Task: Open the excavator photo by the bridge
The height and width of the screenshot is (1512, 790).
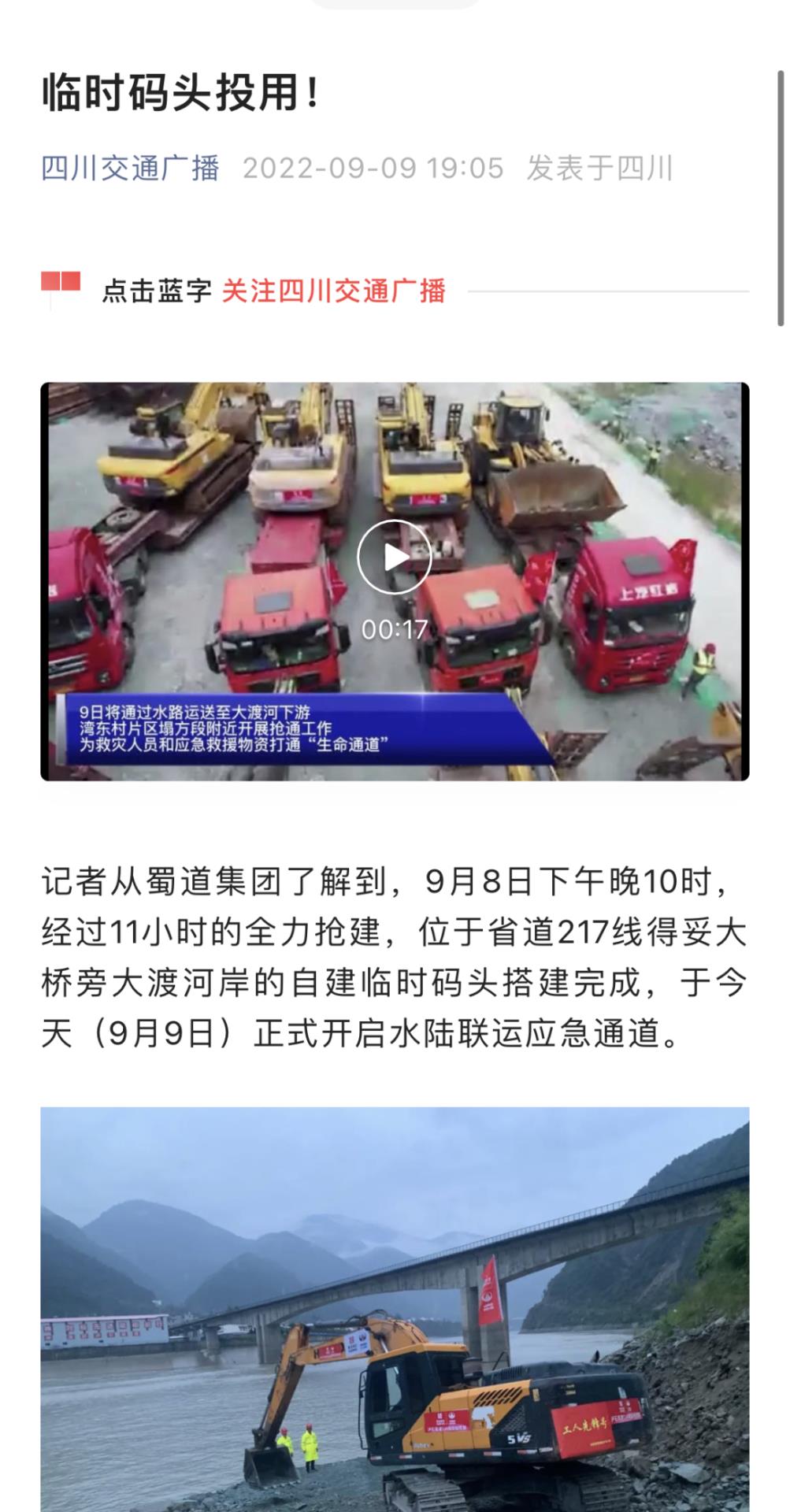Action: click(x=395, y=1307)
